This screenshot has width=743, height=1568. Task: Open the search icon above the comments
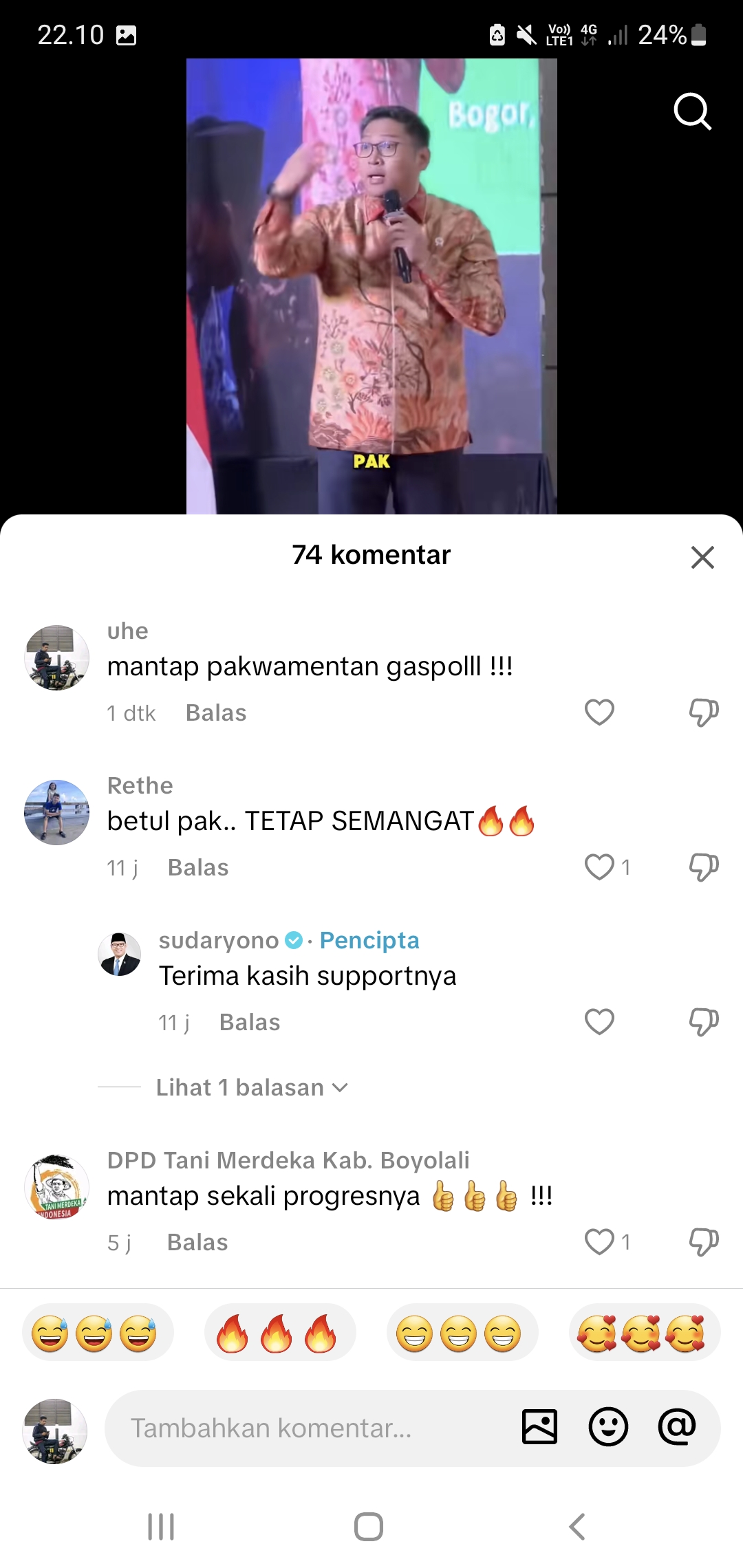coord(692,111)
